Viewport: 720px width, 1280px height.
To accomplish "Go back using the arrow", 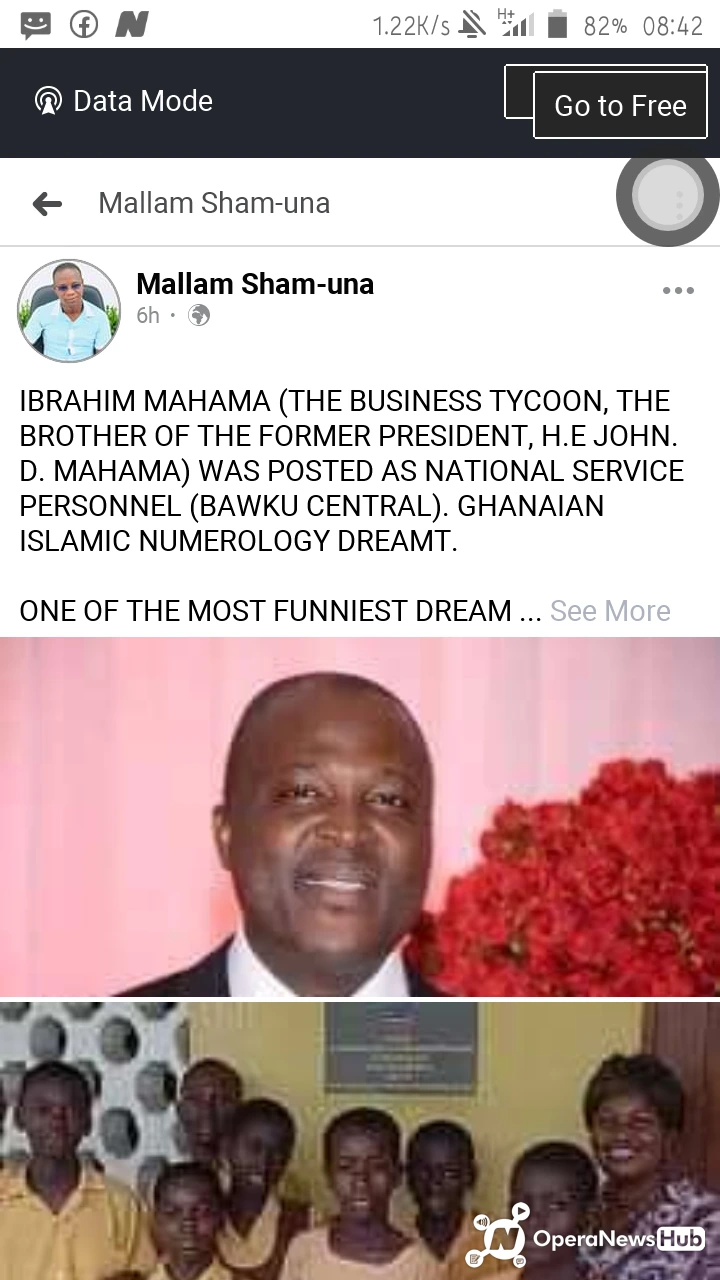I will click(x=47, y=204).
